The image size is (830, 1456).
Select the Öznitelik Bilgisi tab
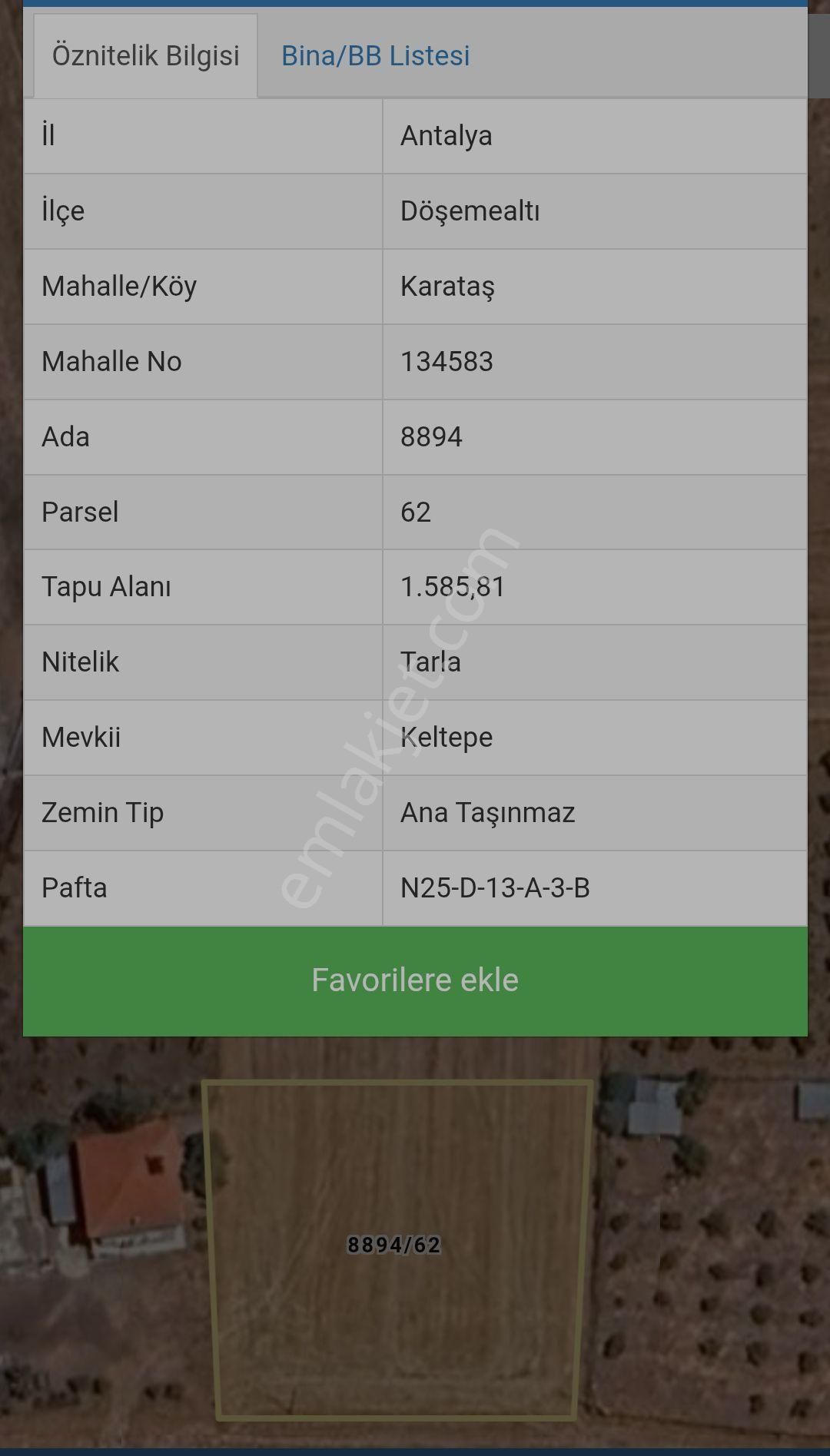145,56
